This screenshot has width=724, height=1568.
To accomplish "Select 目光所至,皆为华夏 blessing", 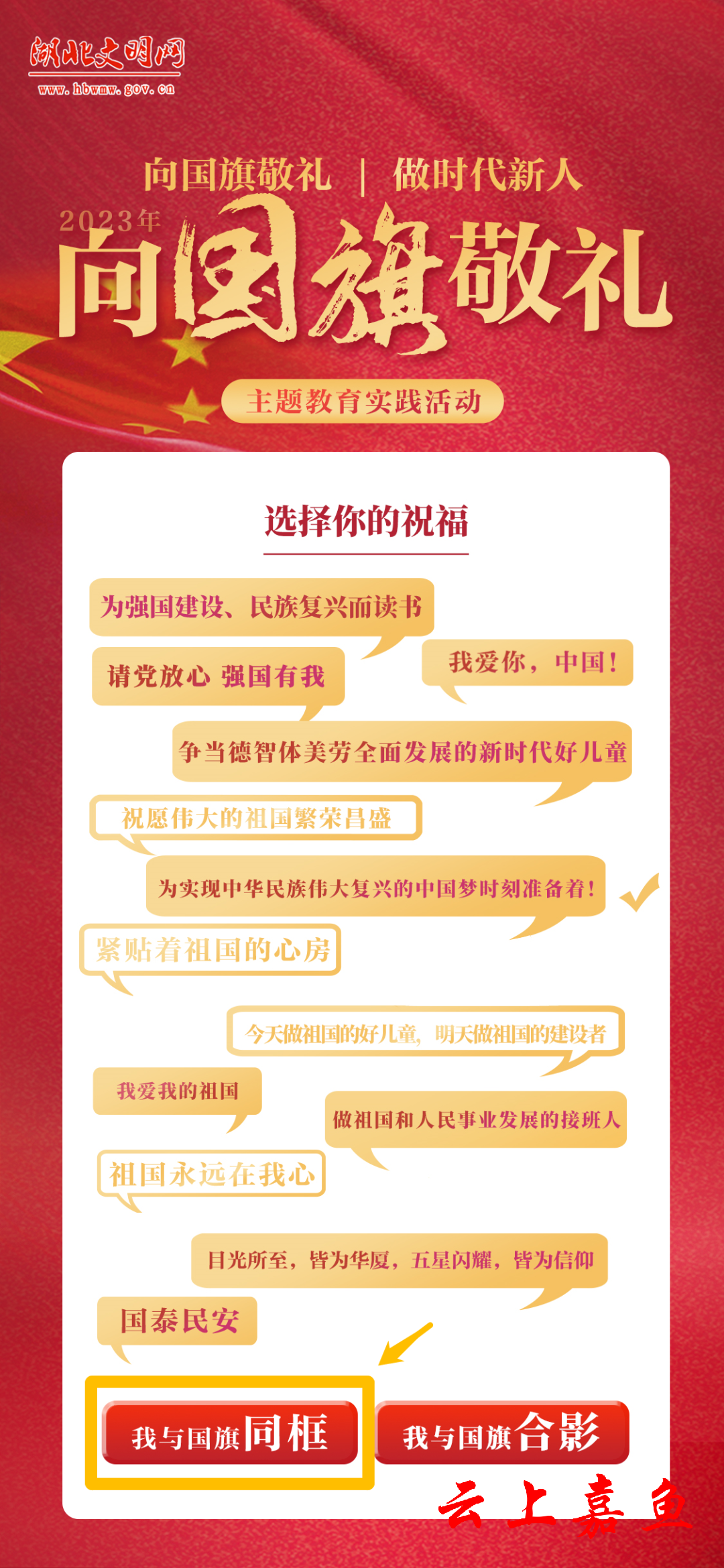I will coord(400,1260).
